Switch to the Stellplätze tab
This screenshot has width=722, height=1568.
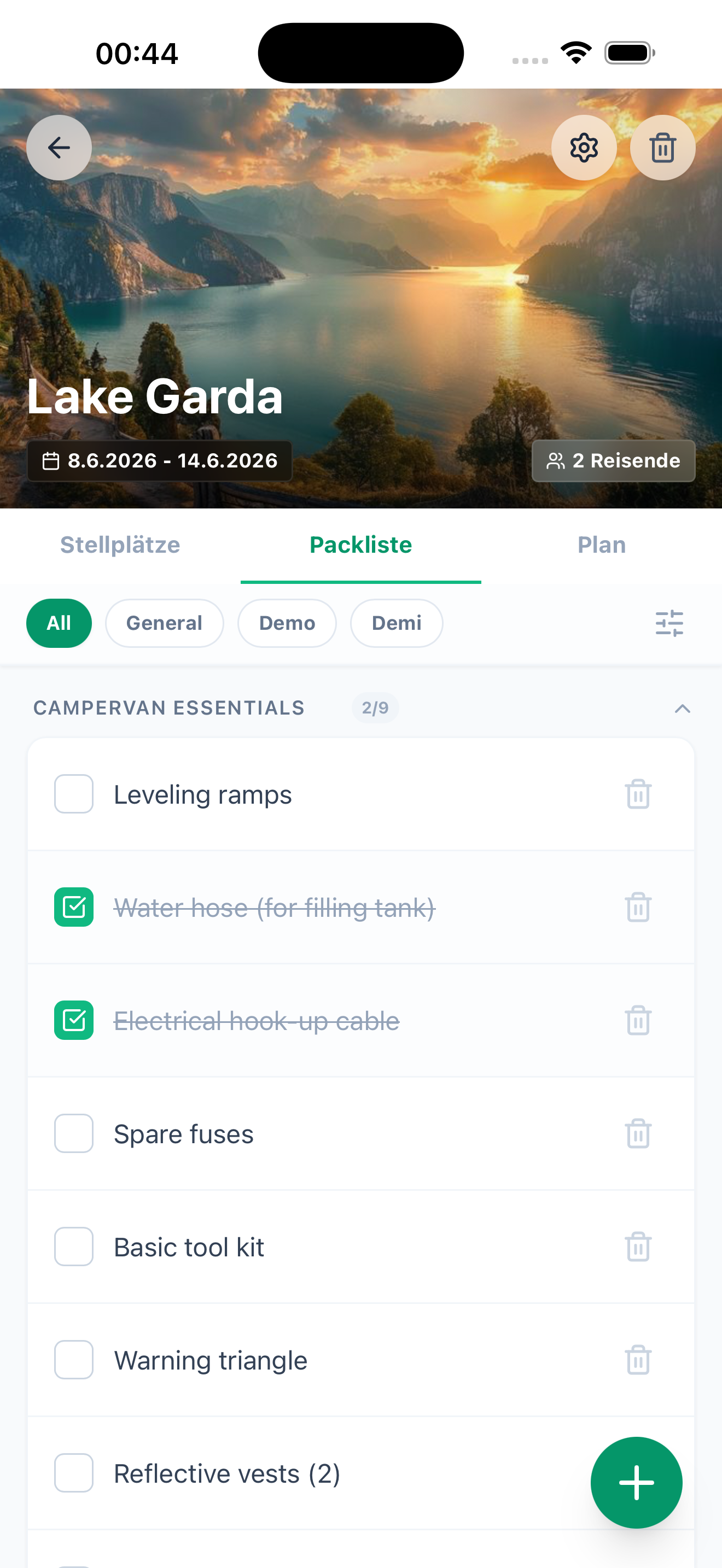(x=119, y=545)
